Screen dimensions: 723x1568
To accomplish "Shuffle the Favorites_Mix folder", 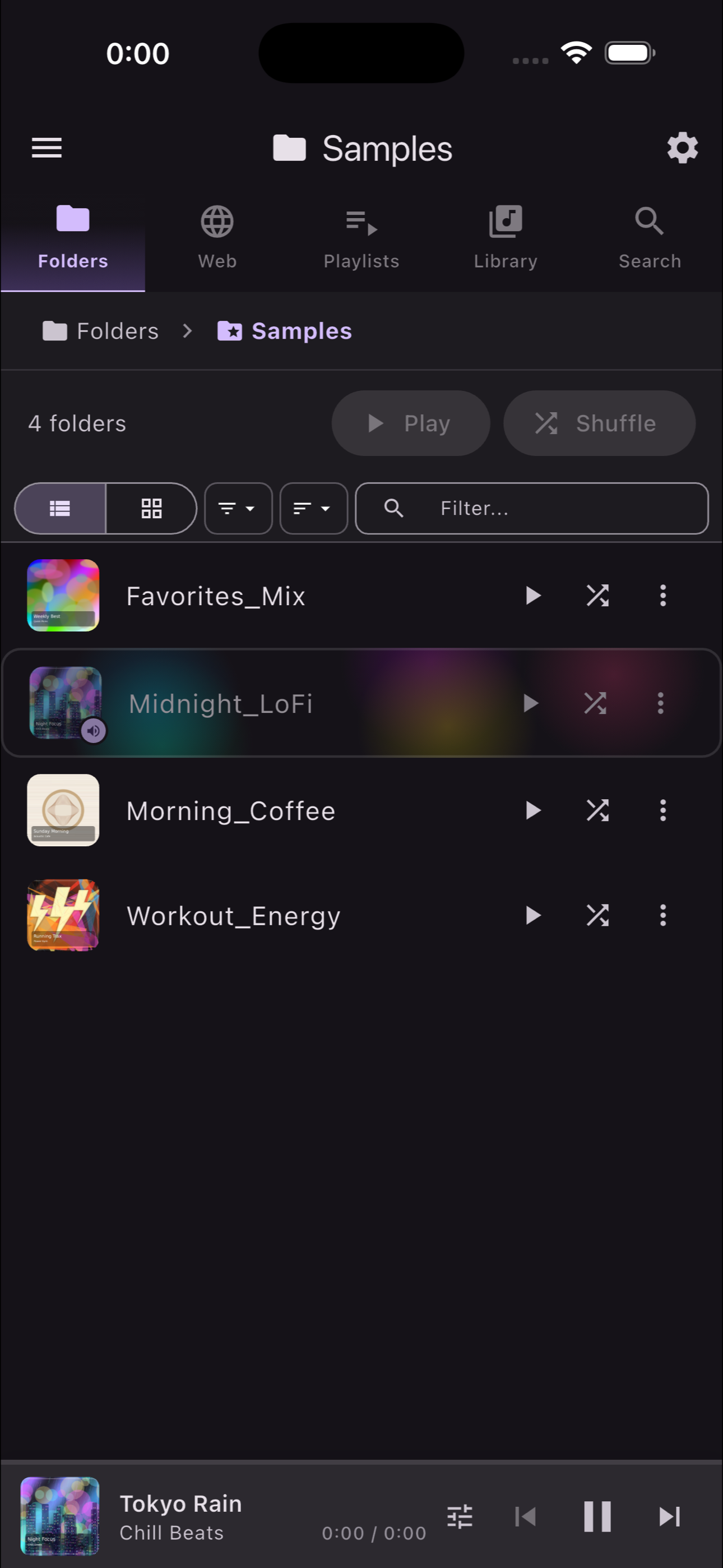I will [597, 596].
